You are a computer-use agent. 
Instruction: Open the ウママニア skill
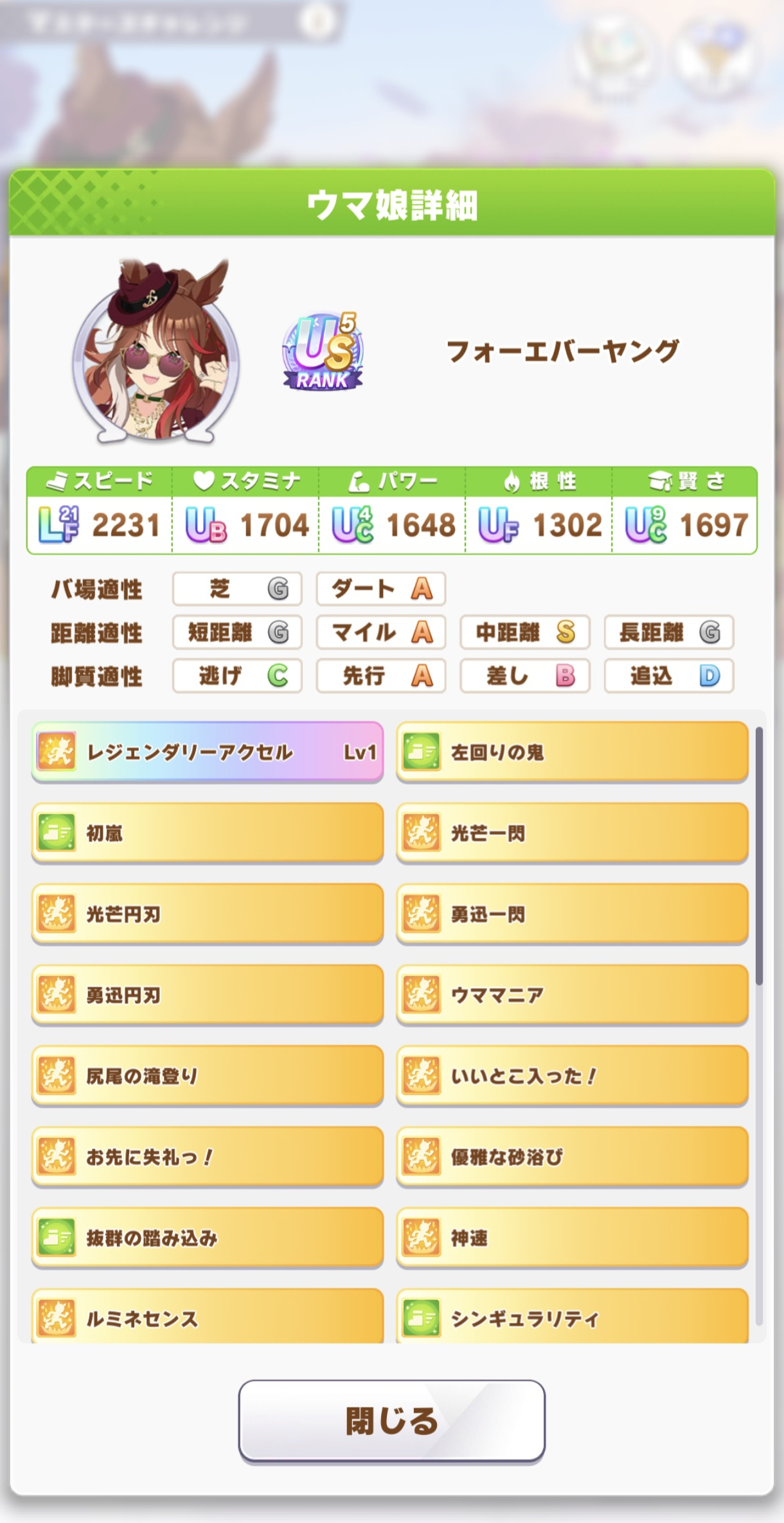tap(572, 995)
